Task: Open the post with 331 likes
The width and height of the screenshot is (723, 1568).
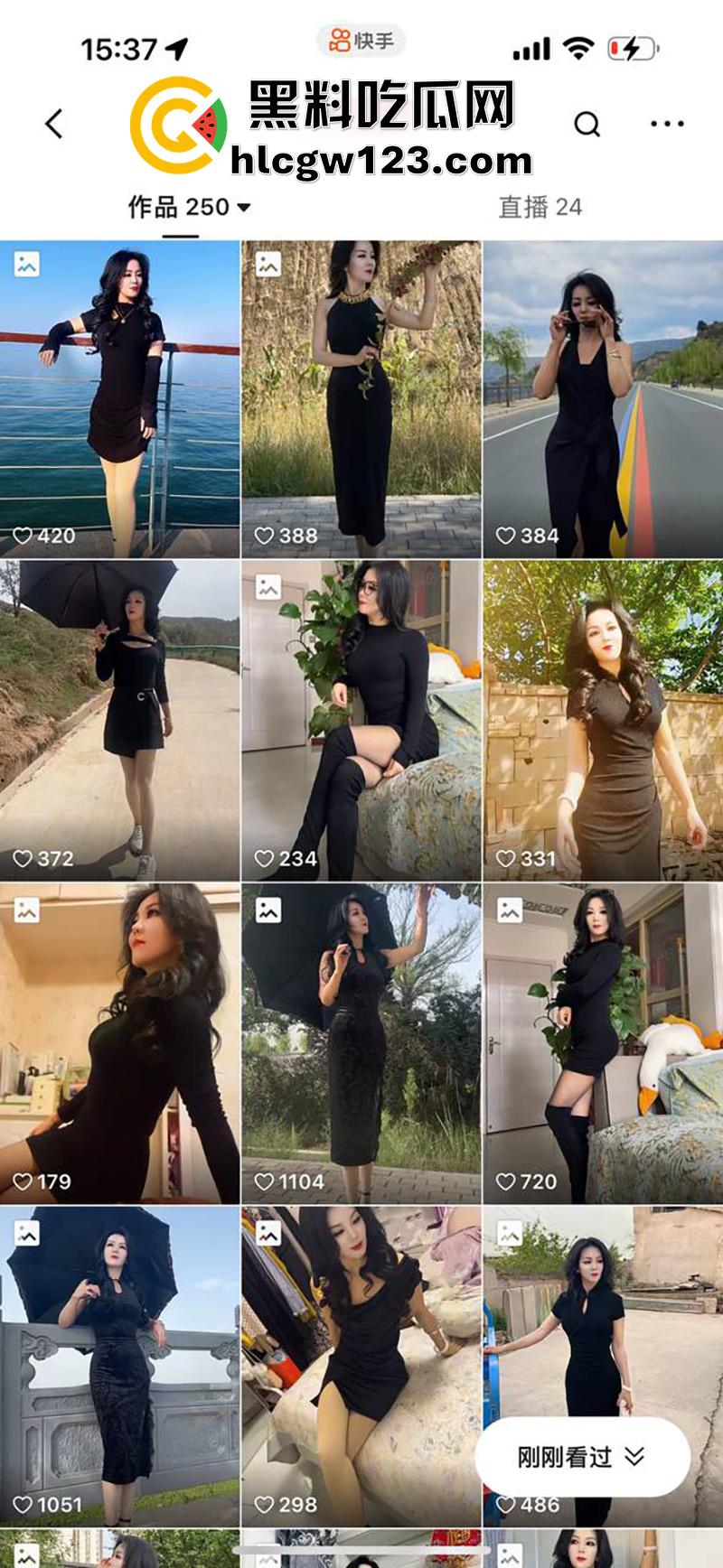Action: click(x=603, y=720)
